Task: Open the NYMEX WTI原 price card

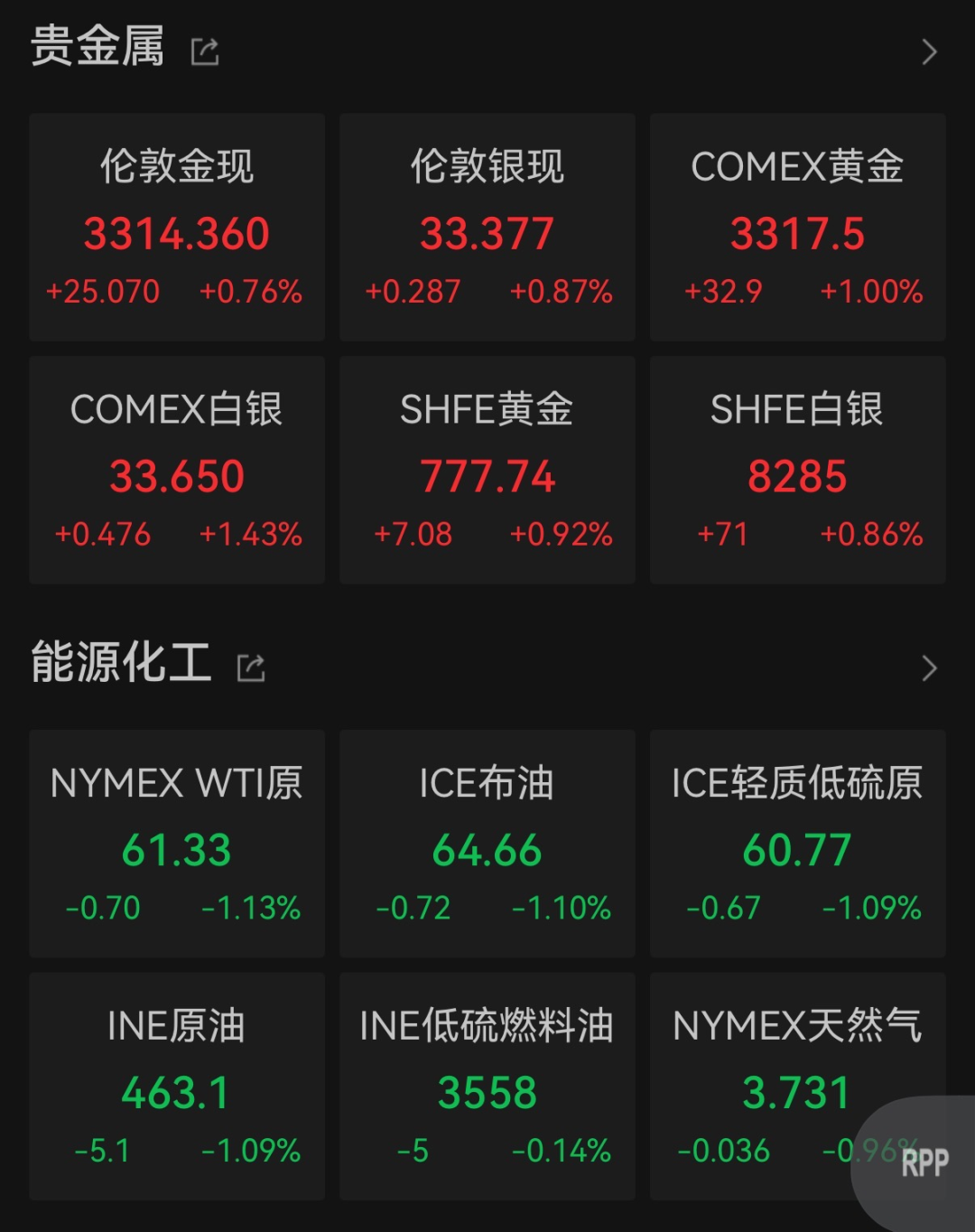Action: pos(176,845)
